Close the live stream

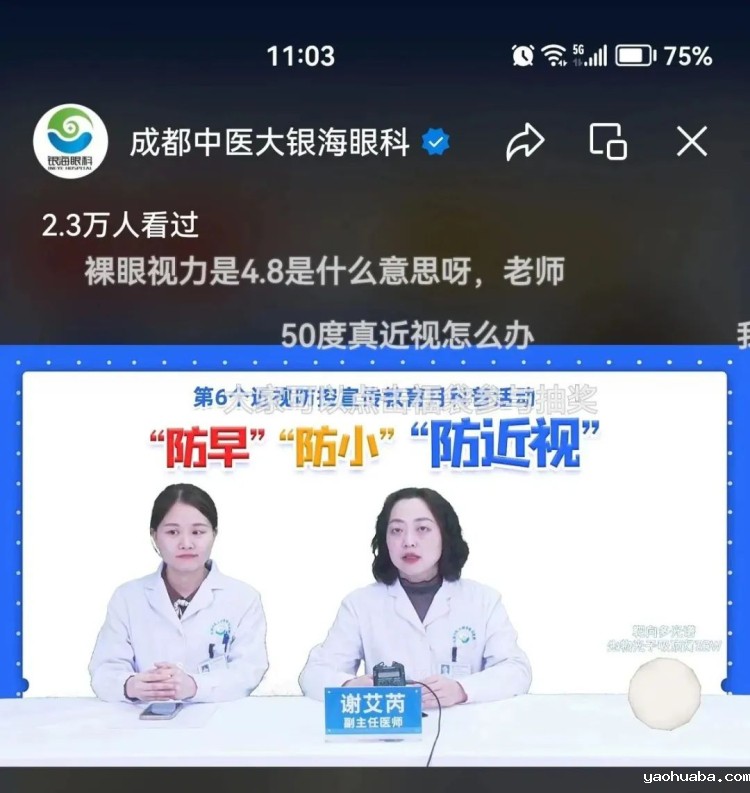691,142
